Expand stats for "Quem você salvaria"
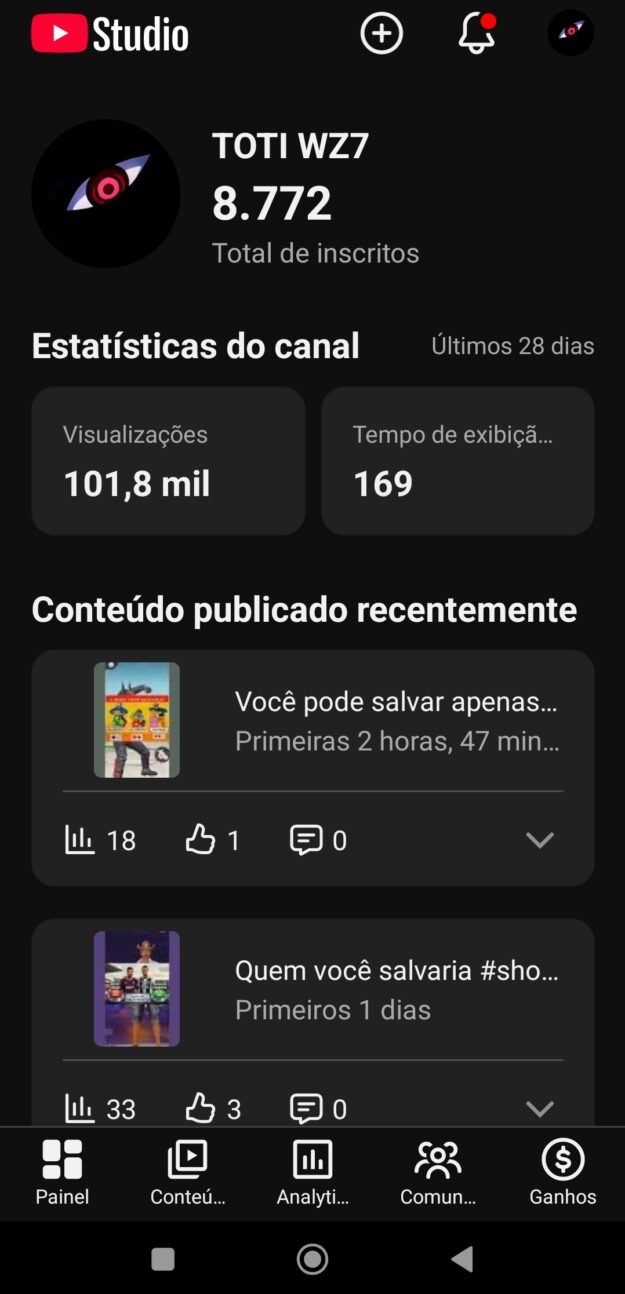Image resolution: width=625 pixels, height=1294 pixels. pyautogui.click(x=539, y=1107)
